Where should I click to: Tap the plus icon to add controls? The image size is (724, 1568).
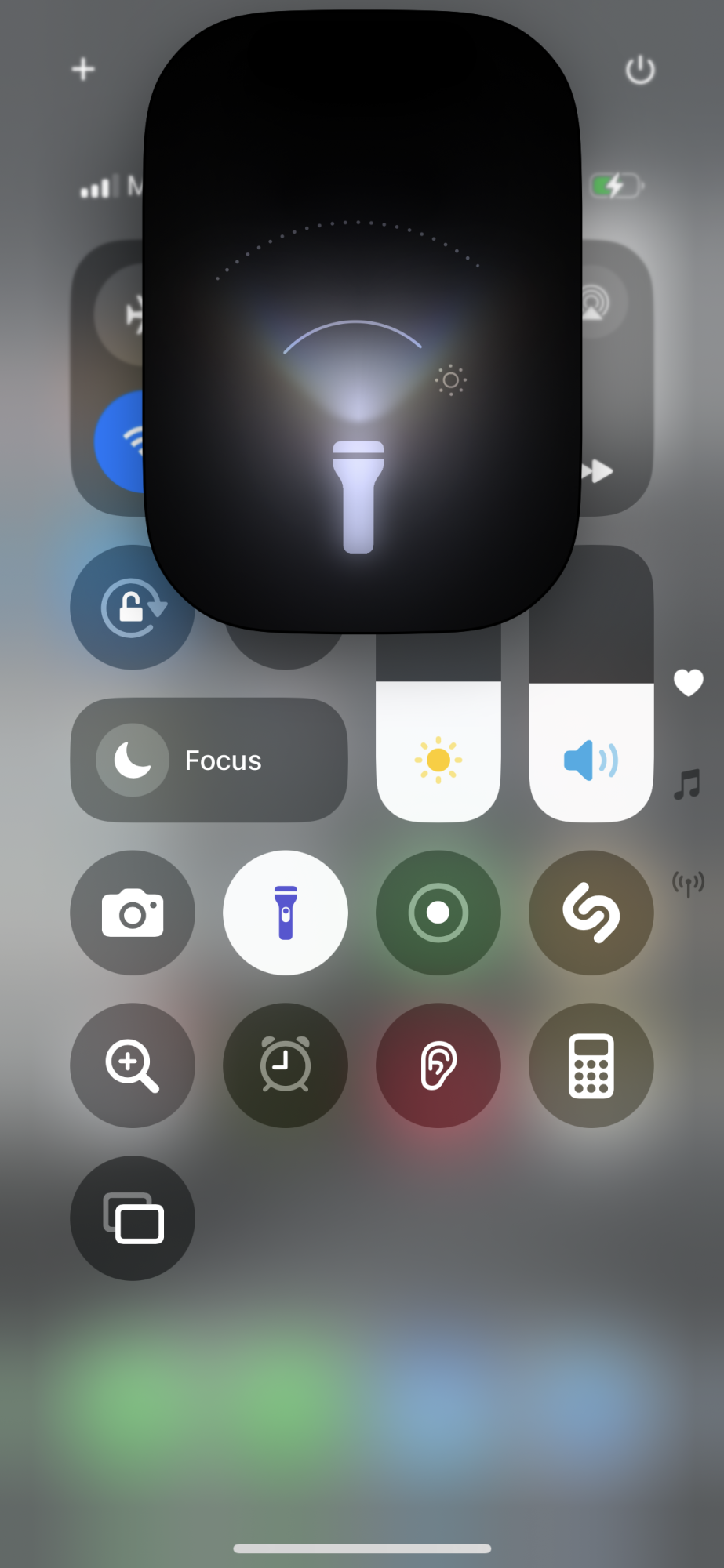coord(83,70)
